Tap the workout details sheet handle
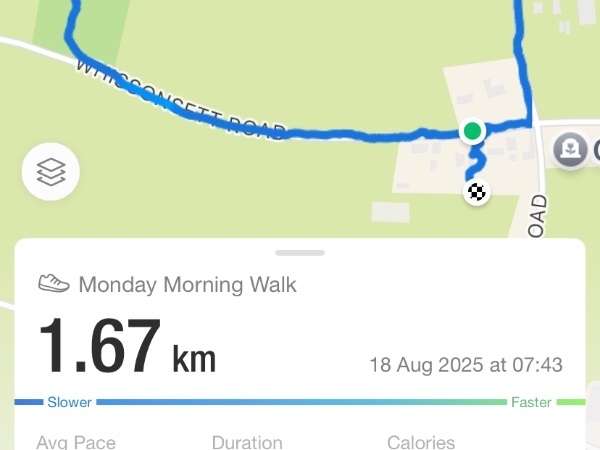 (x=300, y=253)
